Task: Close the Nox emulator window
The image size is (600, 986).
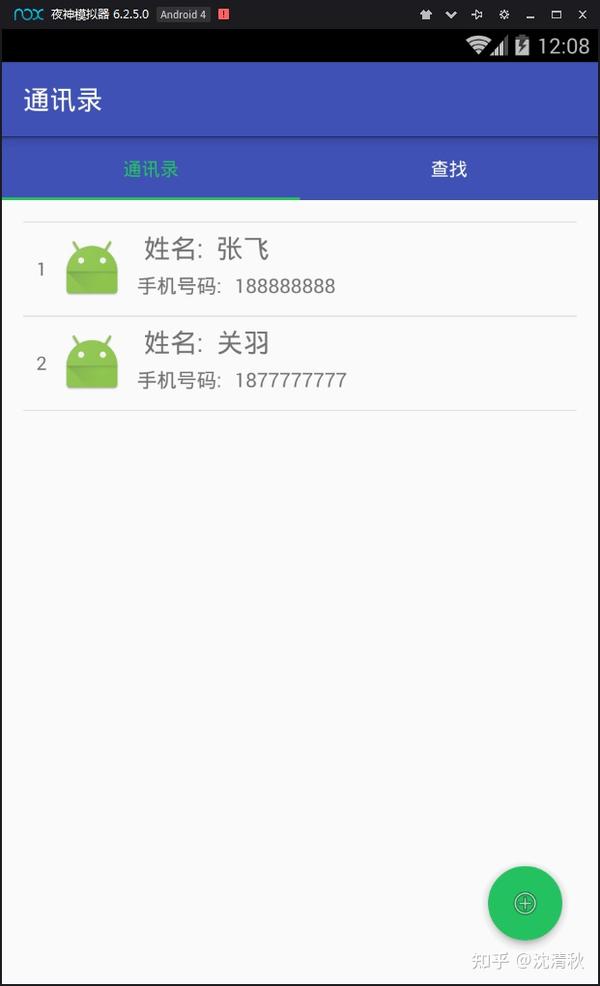Action: click(582, 14)
